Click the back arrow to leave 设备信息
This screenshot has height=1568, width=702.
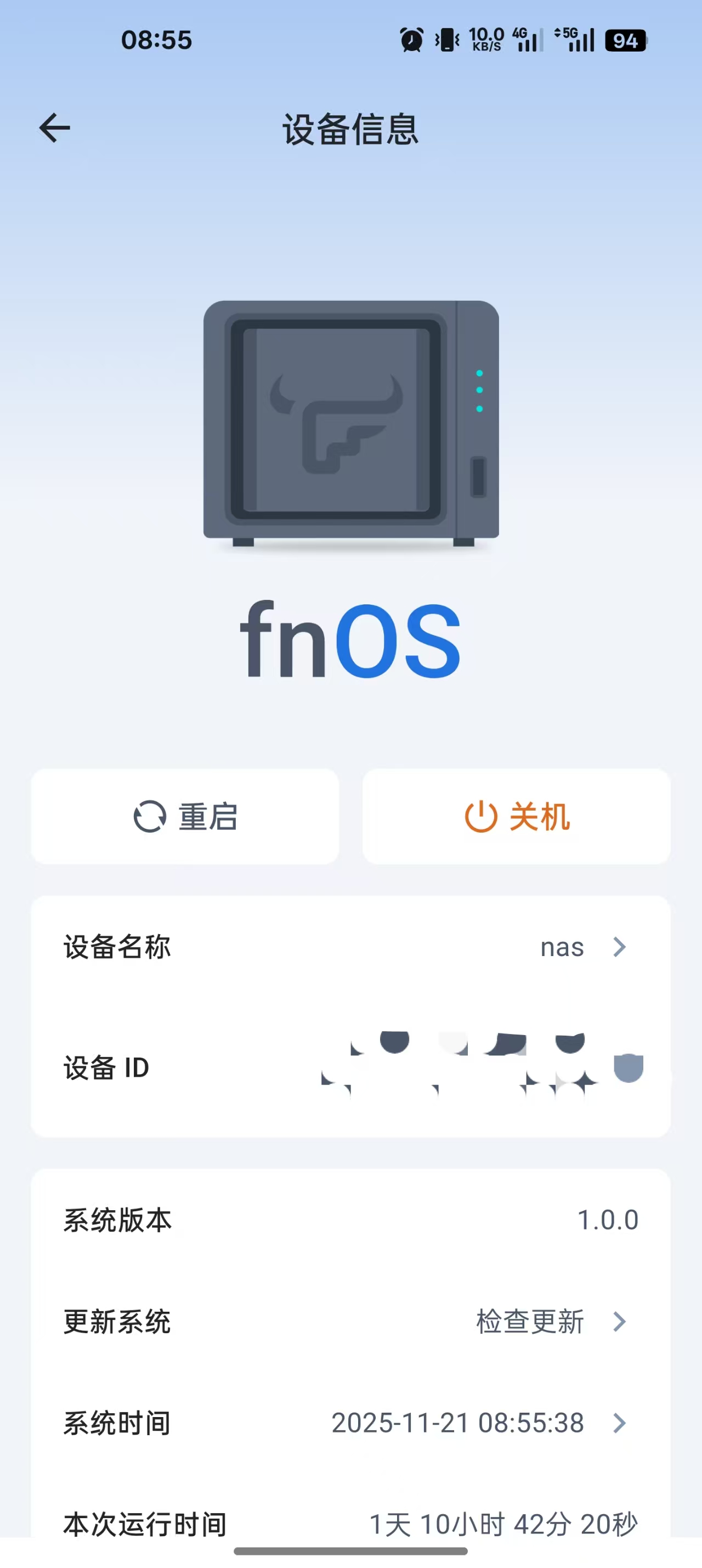click(x=54, y=128)
